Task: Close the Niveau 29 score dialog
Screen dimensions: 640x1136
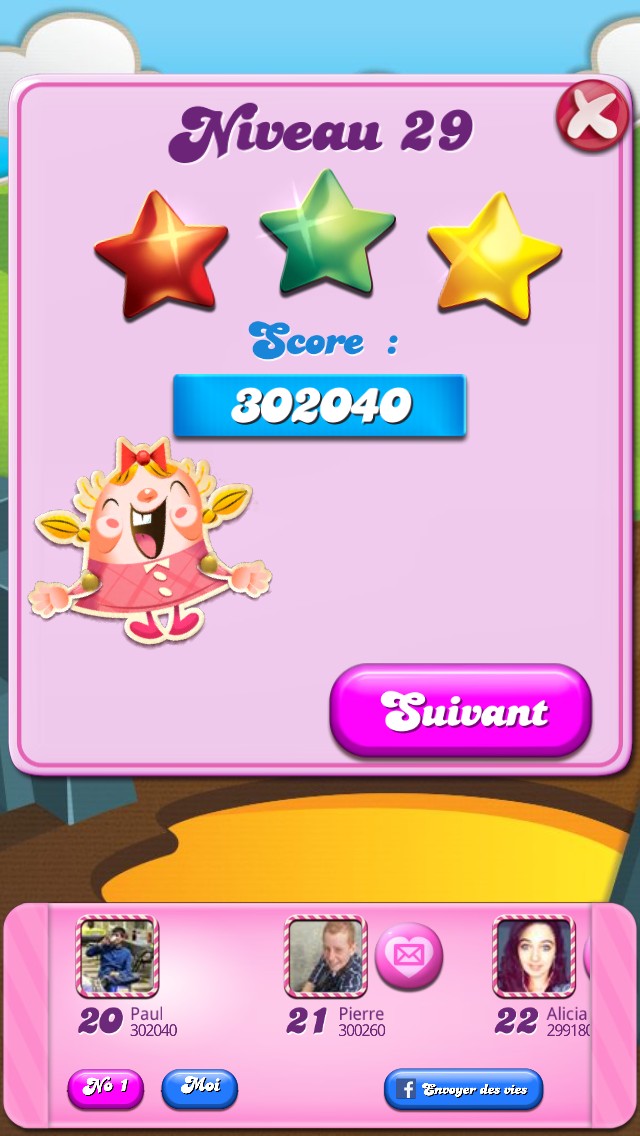Action: (593, 116)
